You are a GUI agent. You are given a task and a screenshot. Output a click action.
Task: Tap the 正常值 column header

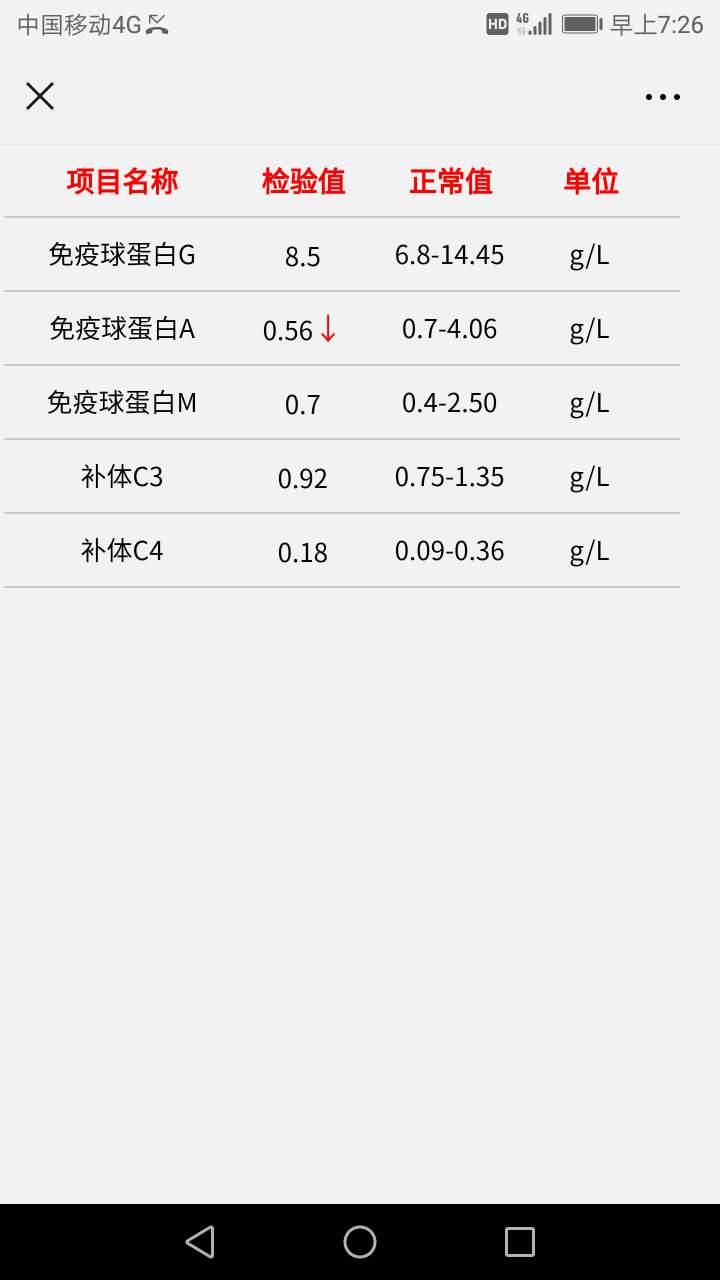(451, 181)
